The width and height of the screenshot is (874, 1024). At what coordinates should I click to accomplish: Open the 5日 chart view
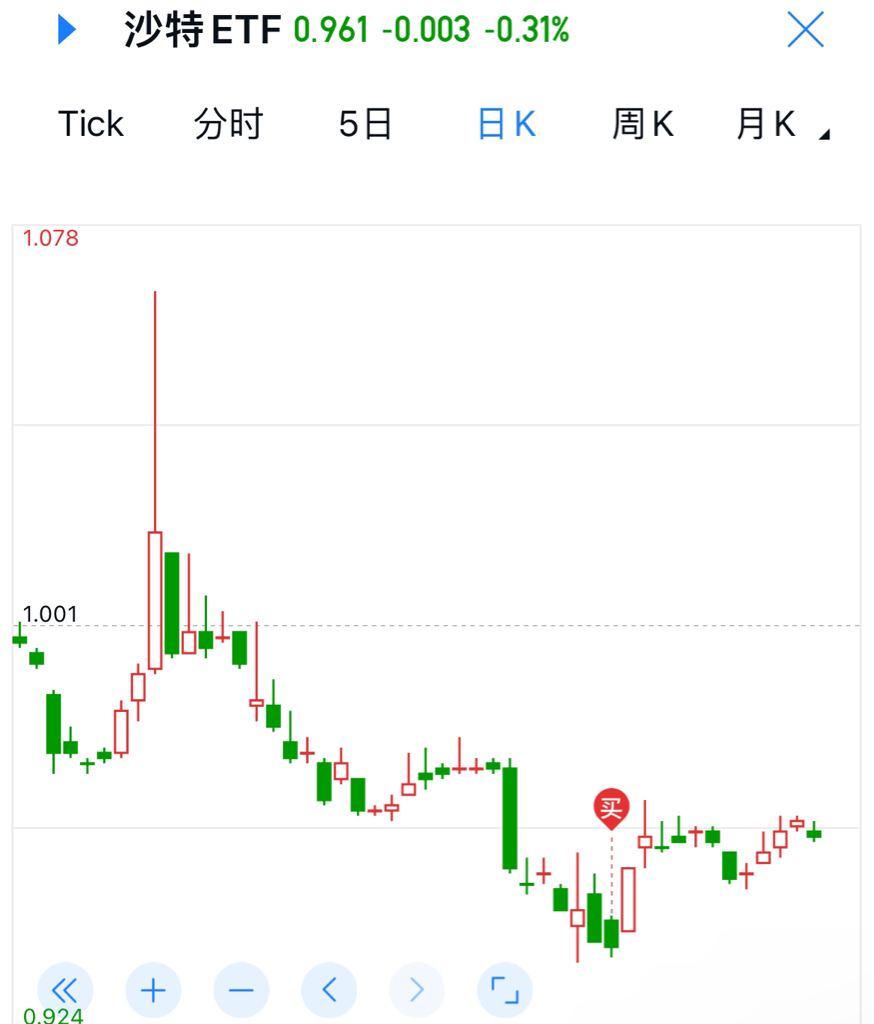coord(364,123)
